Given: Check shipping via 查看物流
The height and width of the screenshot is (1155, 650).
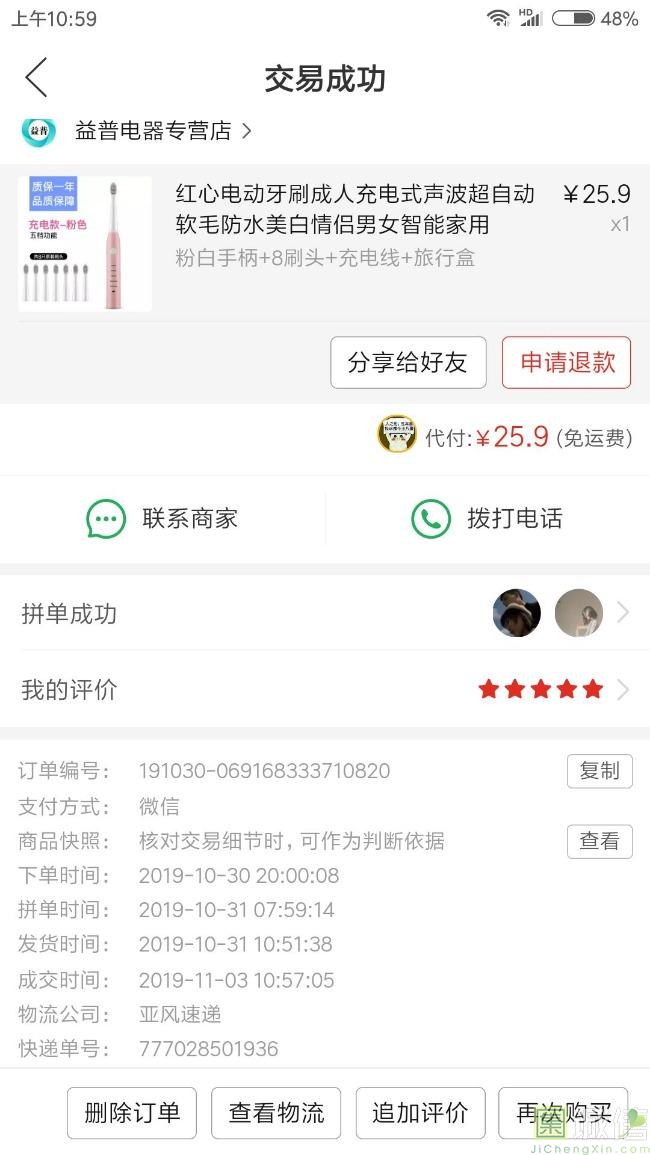Looking at the screenshot, I should [x=276, y=1113].
